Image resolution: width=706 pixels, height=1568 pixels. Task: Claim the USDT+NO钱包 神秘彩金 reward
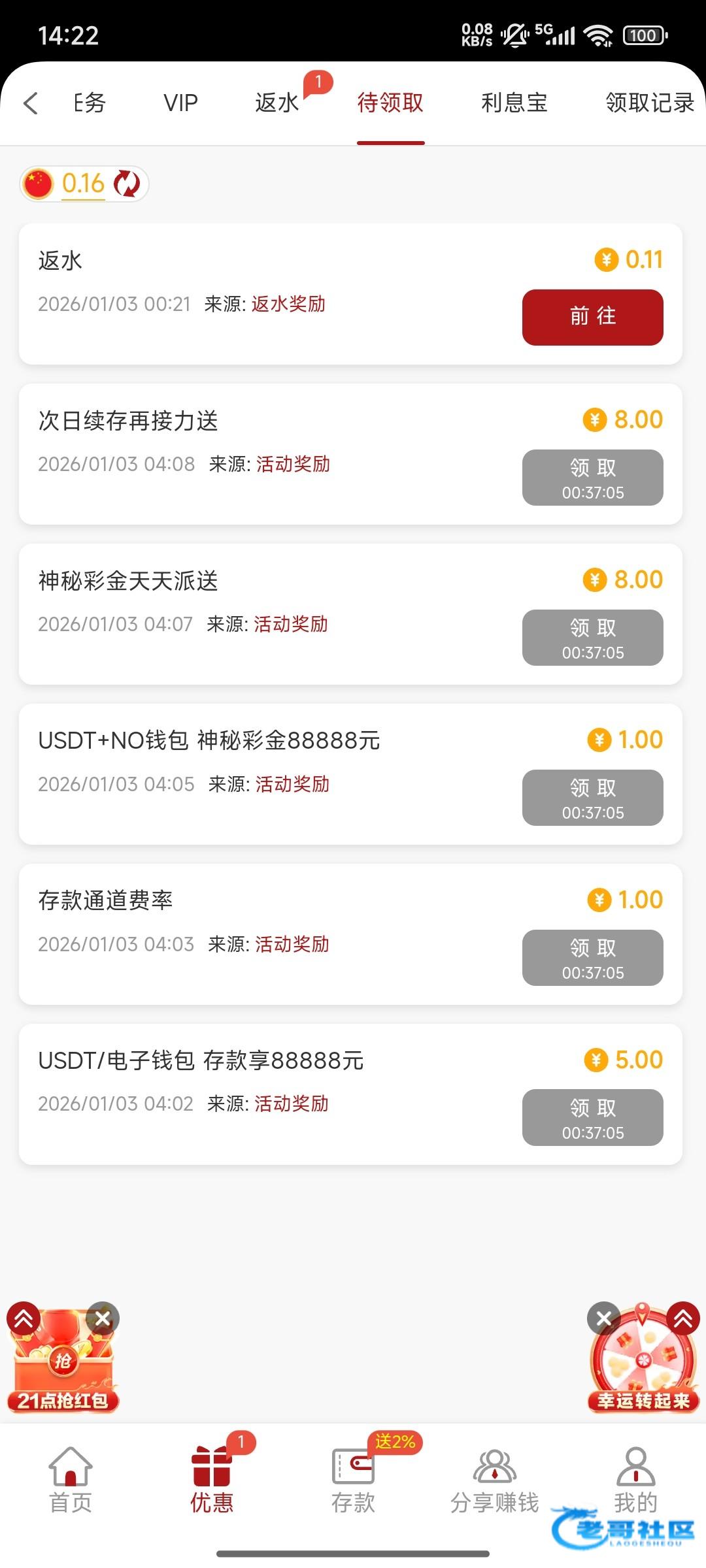click(592, 798)
